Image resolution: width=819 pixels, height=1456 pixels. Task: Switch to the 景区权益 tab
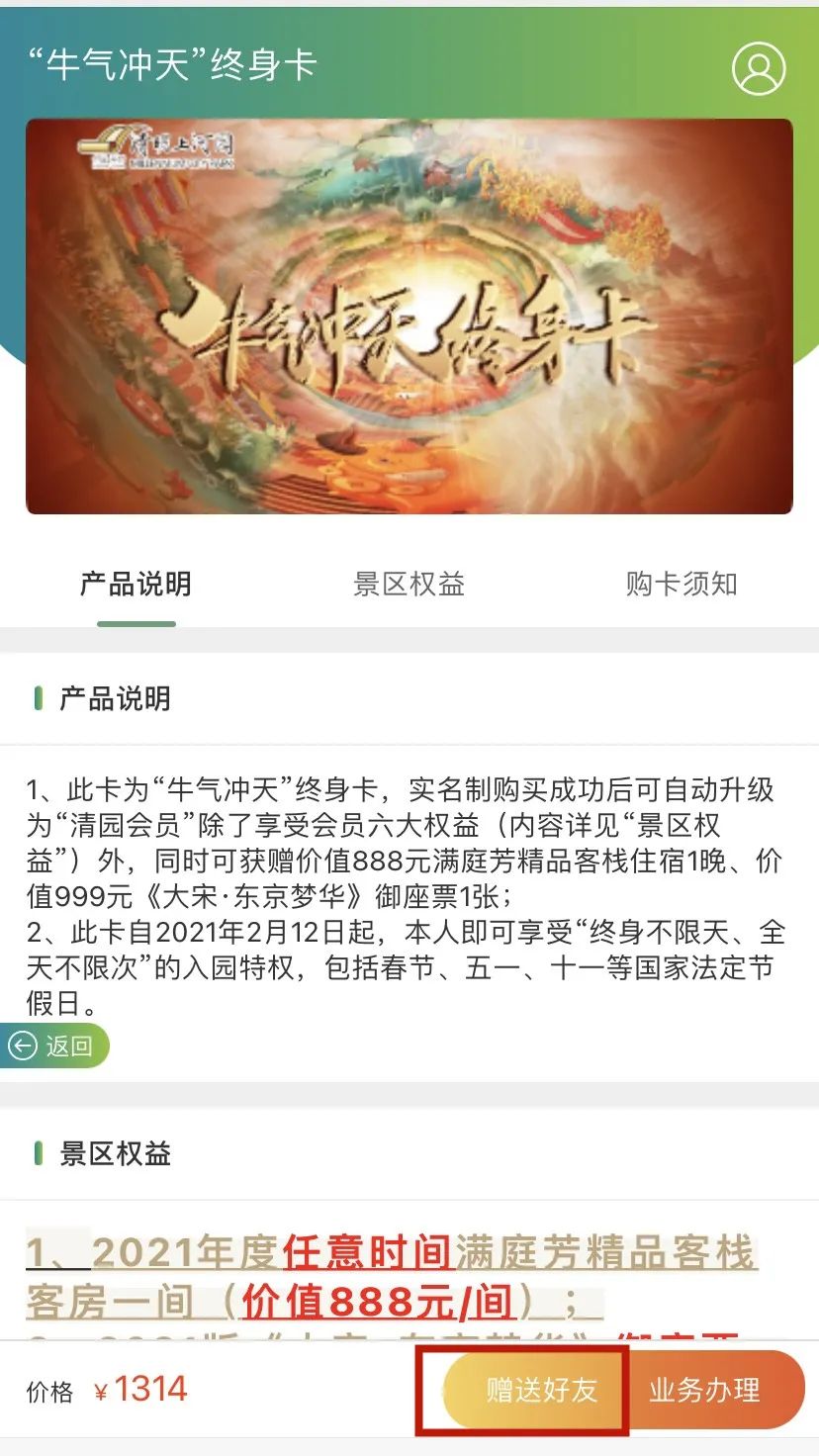click(x=409, y=584)
